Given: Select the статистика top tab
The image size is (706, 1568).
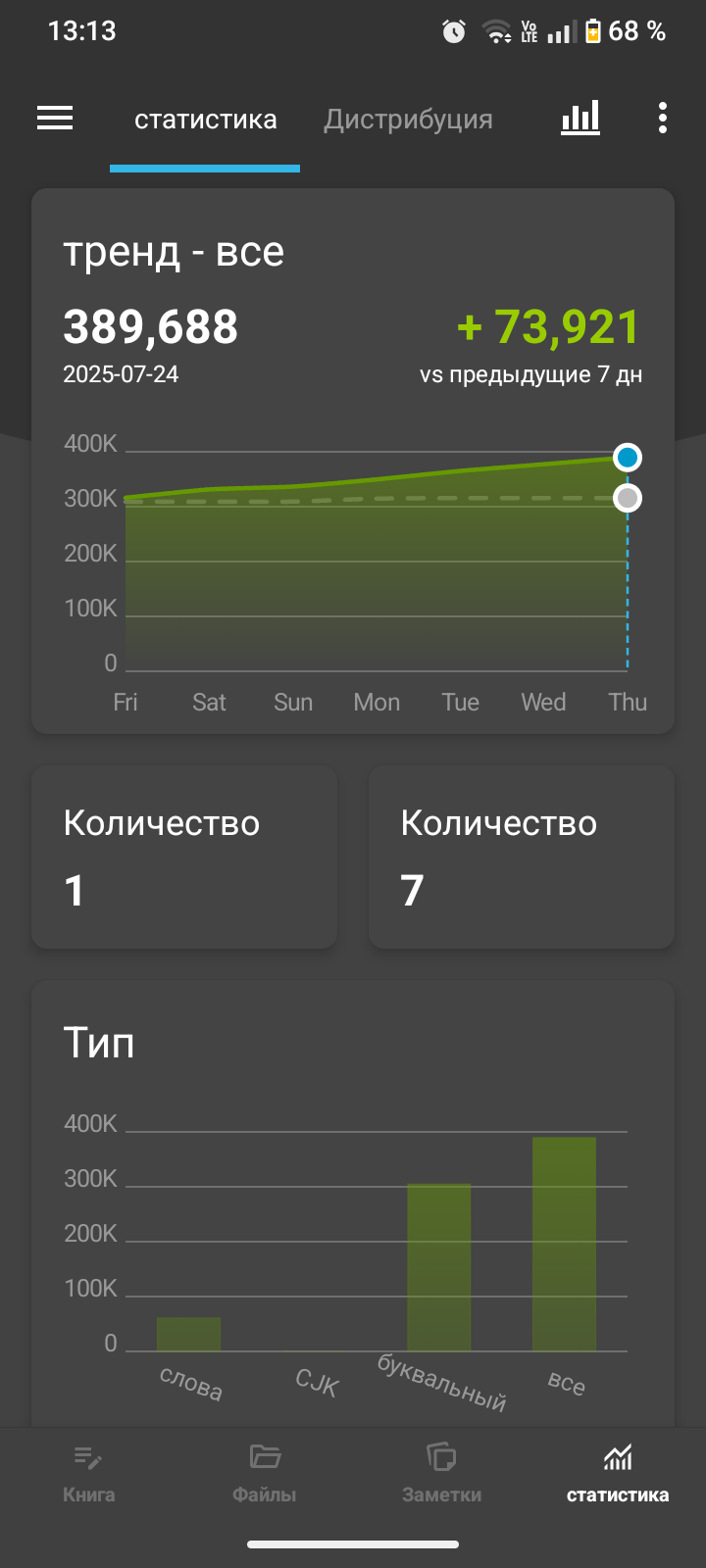Looking at the screenshot, I should [x=205, y=120].
